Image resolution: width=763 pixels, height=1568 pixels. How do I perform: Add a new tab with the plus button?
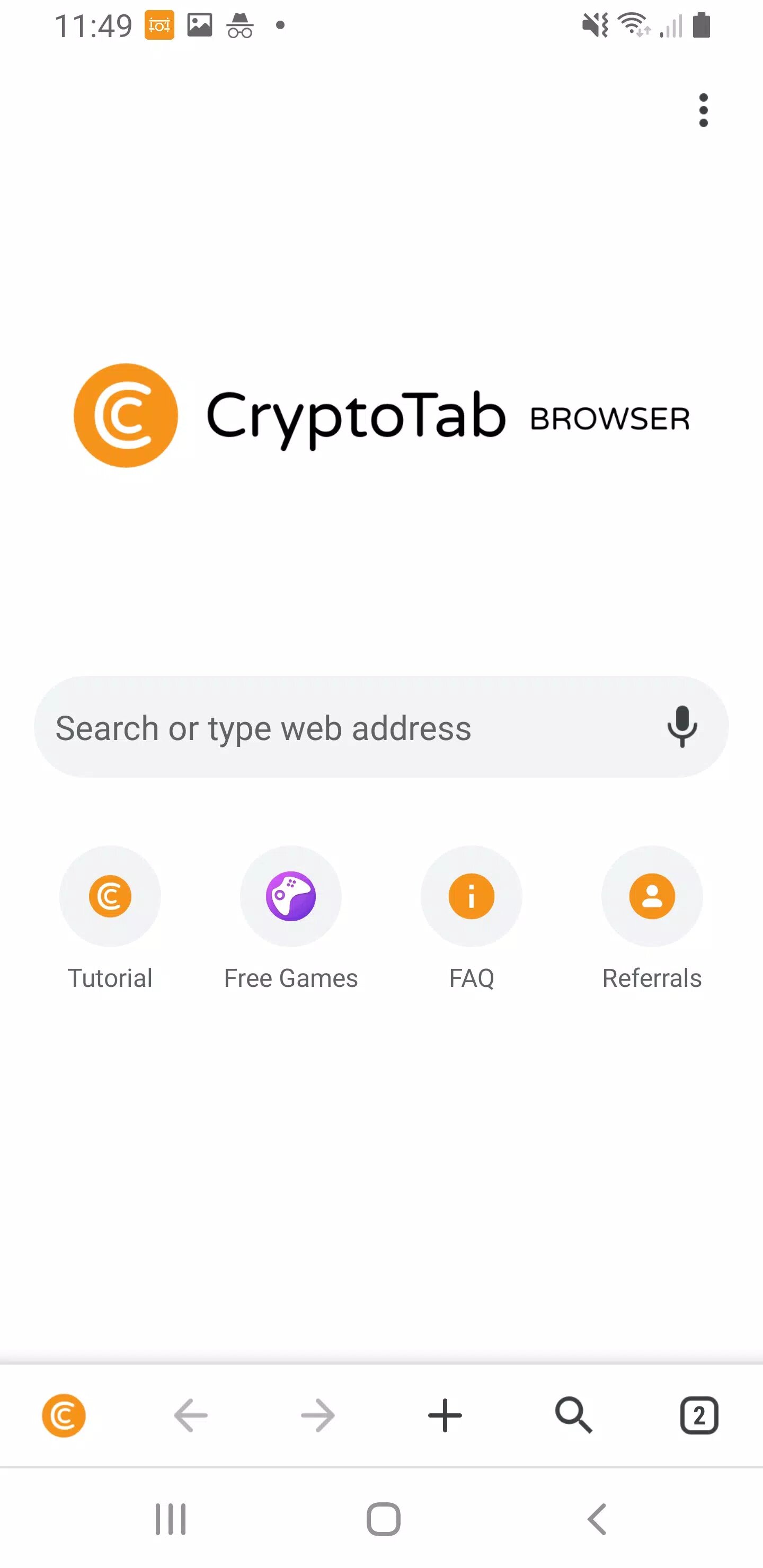[445, 1415]
